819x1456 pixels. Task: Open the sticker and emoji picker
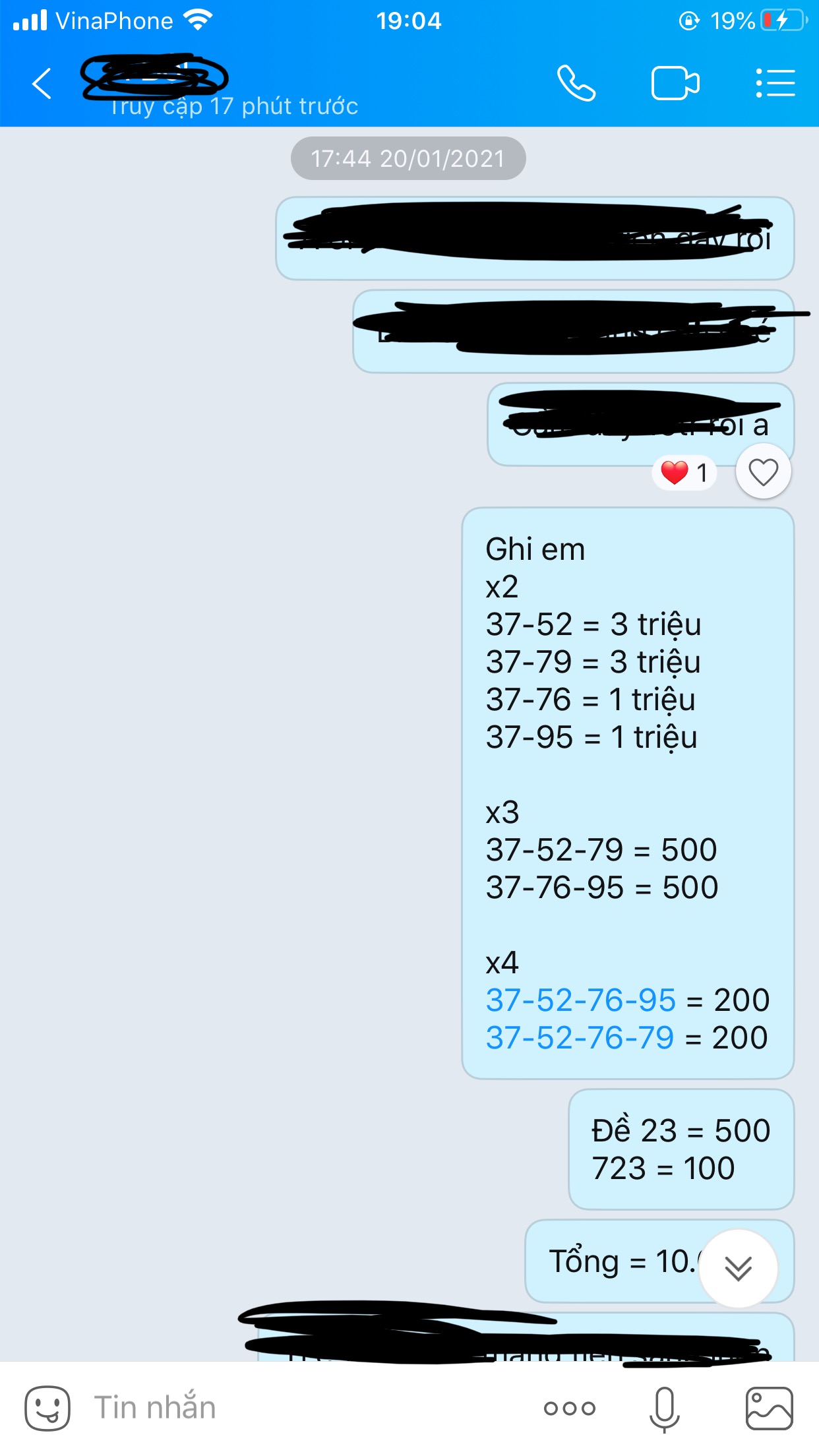click(47, 1408)
